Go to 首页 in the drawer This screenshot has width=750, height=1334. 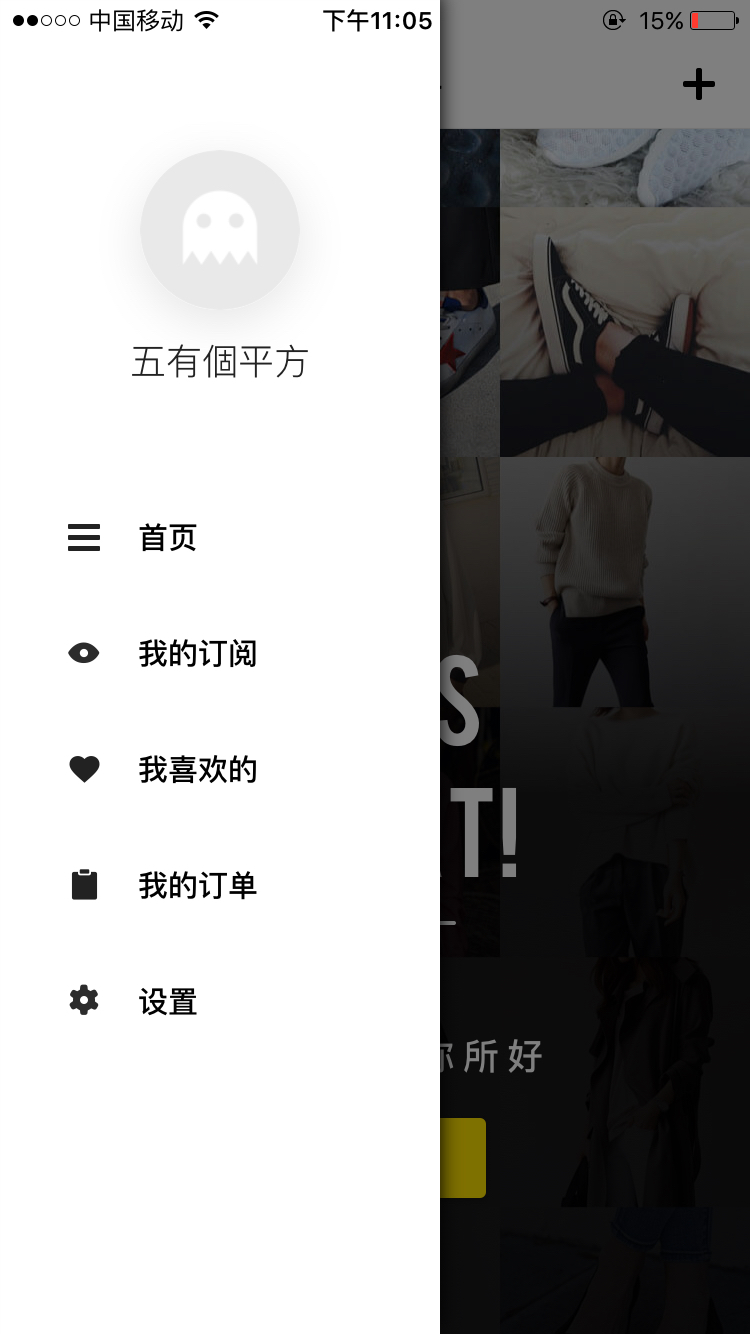pos(220,538)
